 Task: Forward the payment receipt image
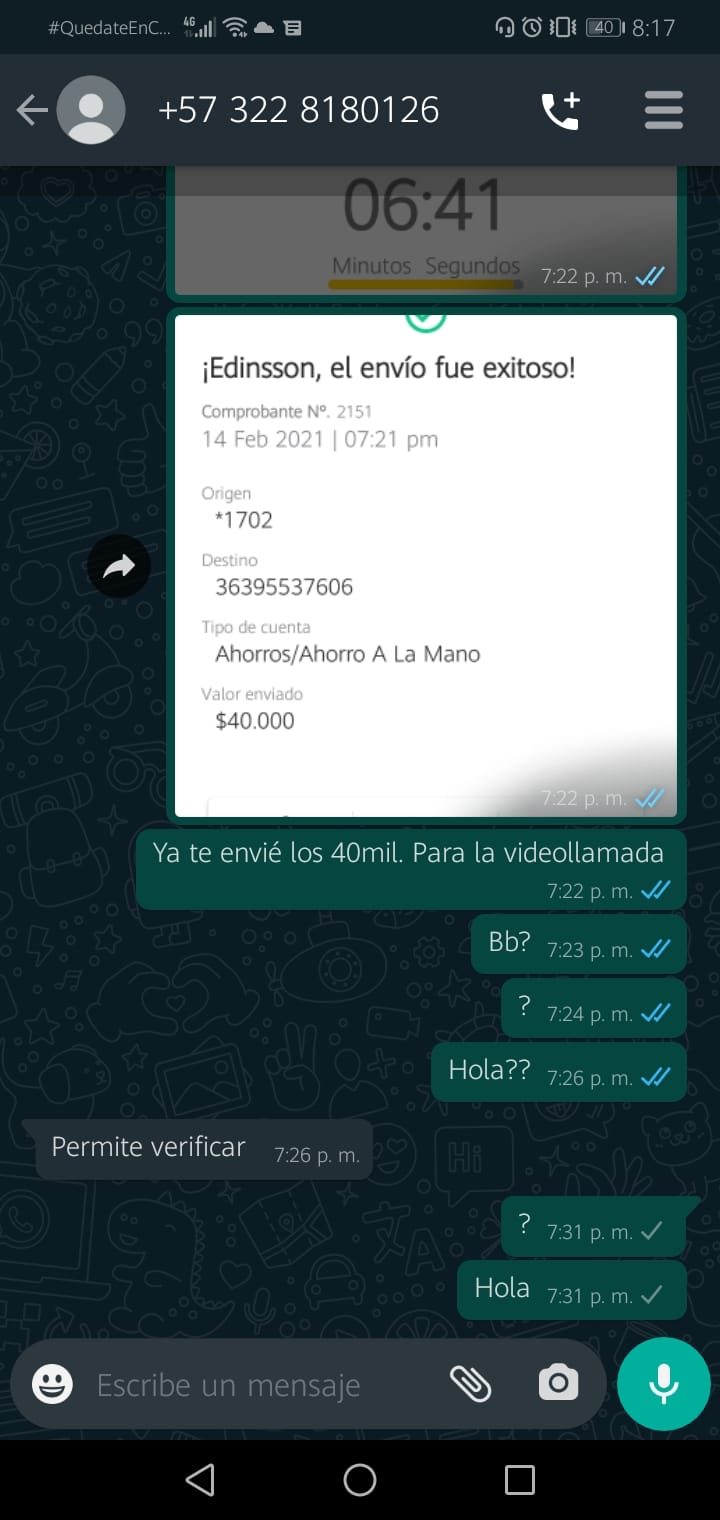(x=119, y=567)
